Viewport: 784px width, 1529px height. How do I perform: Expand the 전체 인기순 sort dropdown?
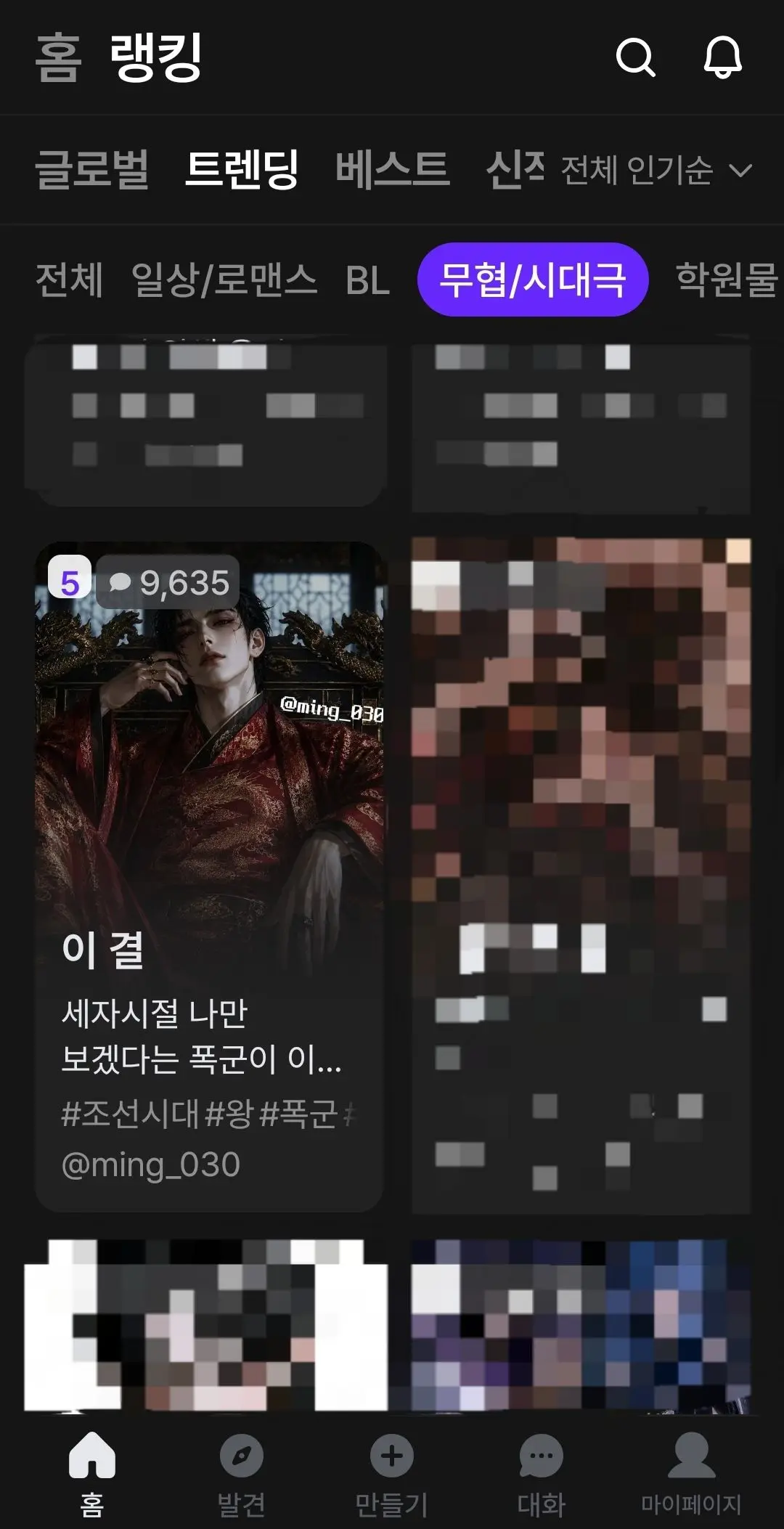coord(657,171)
